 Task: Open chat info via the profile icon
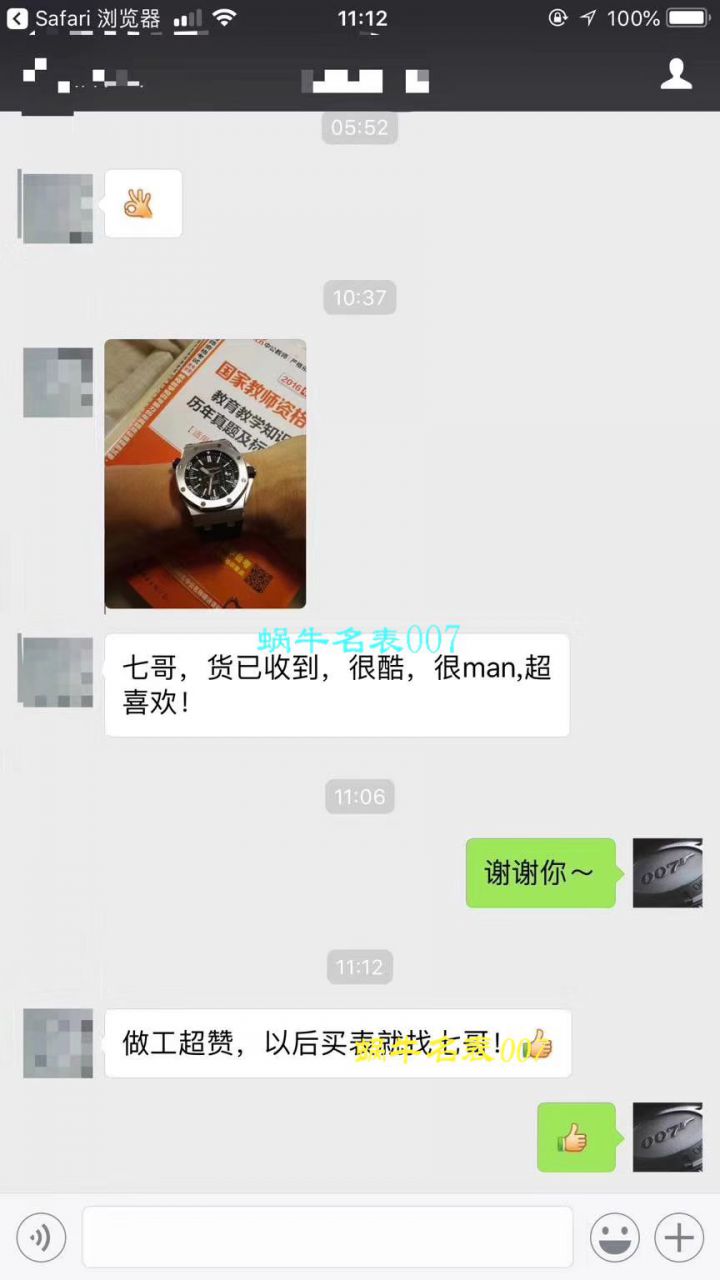coord(676,74)
